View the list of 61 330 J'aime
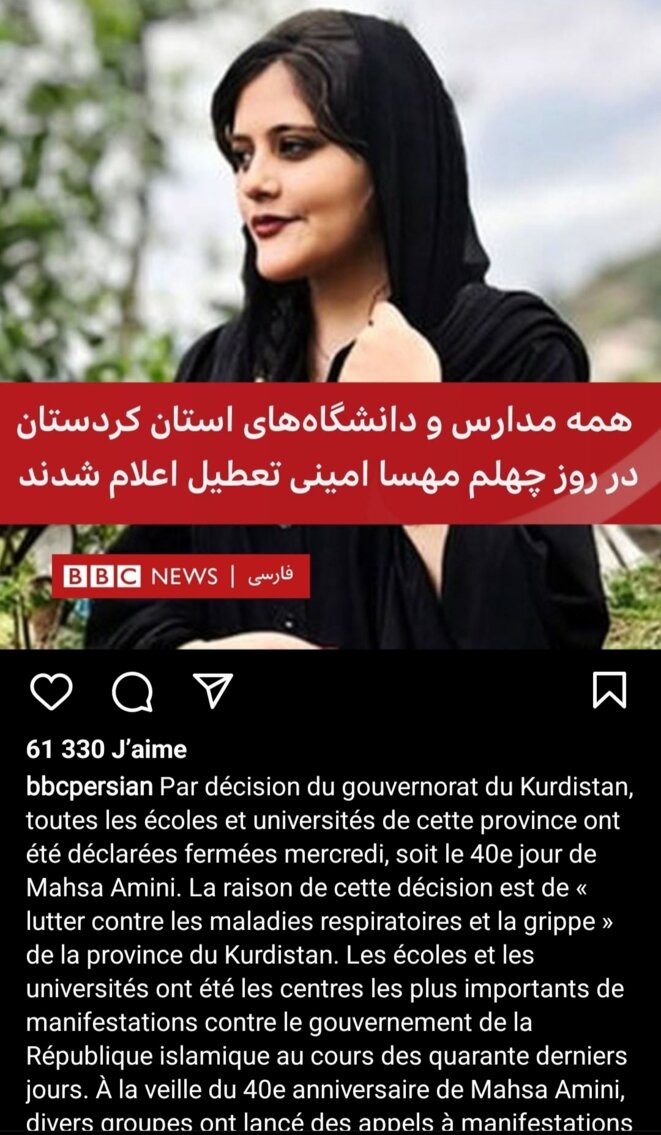Viewport: 661px width, 1135px height. (x=107, y=749)
